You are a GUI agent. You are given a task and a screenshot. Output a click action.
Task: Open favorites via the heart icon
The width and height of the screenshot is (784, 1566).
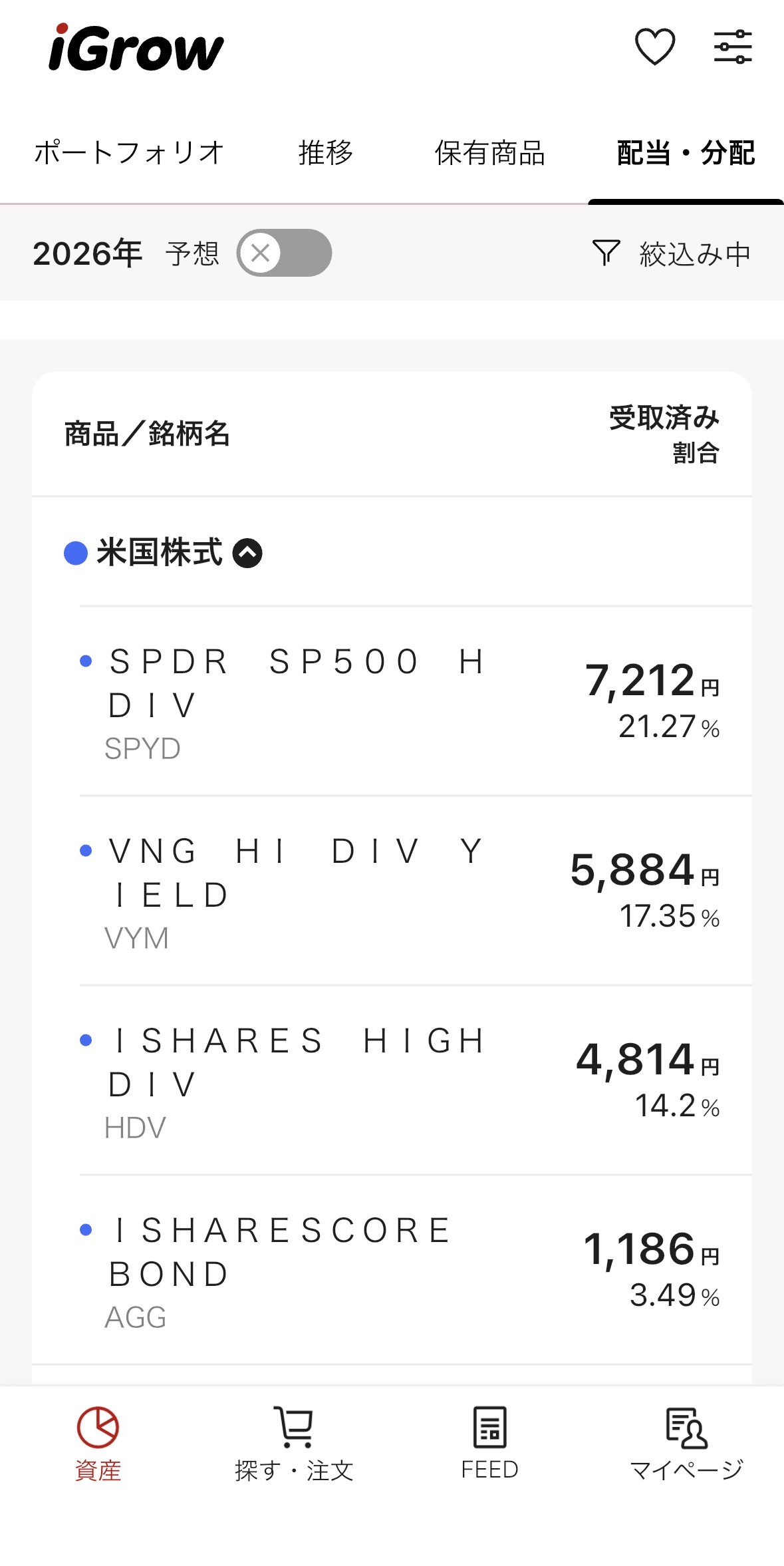click(655, 47)
